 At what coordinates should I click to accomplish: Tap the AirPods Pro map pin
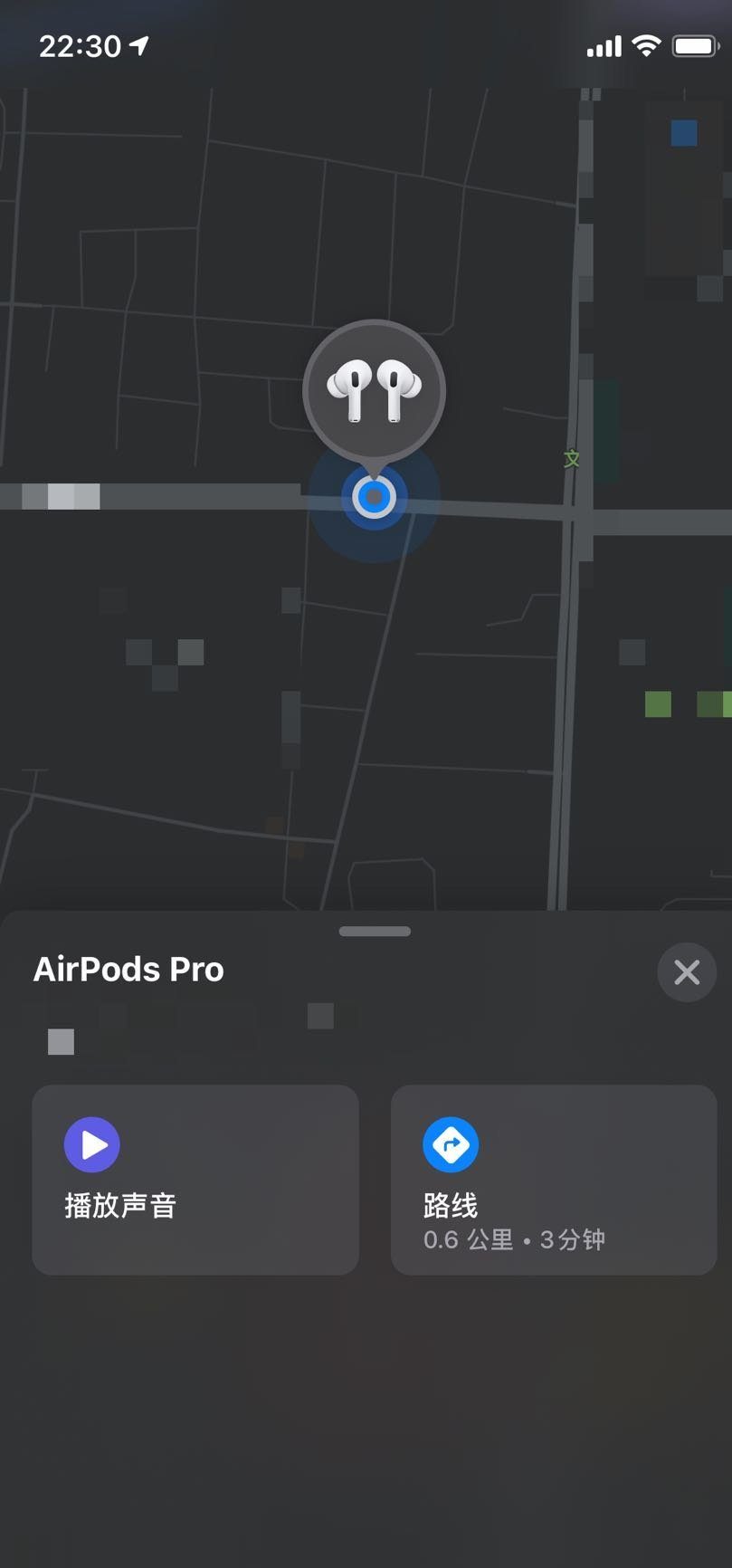click(x=374, y=391)
